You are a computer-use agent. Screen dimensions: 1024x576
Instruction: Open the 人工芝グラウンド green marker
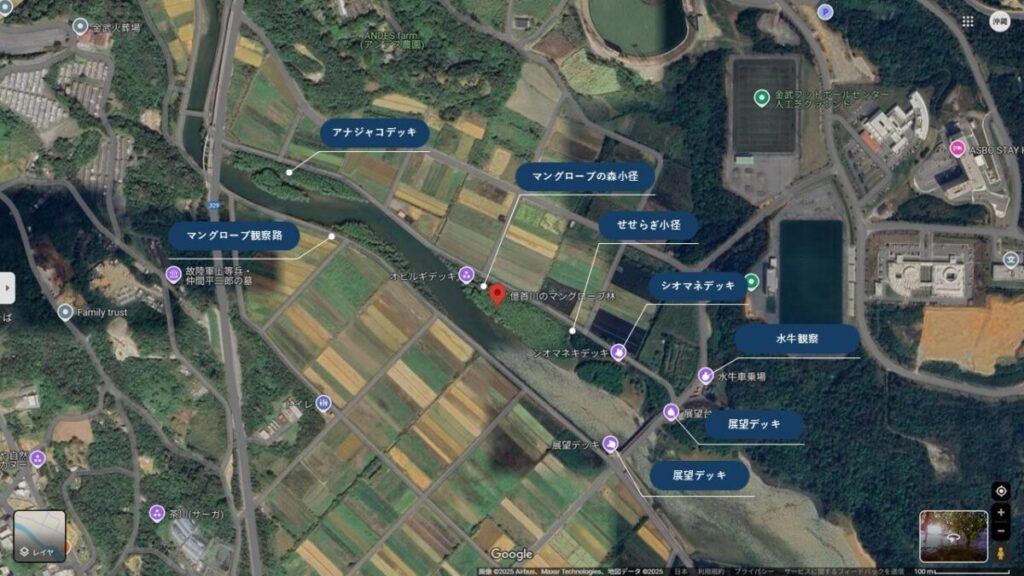tap(762, 98)
